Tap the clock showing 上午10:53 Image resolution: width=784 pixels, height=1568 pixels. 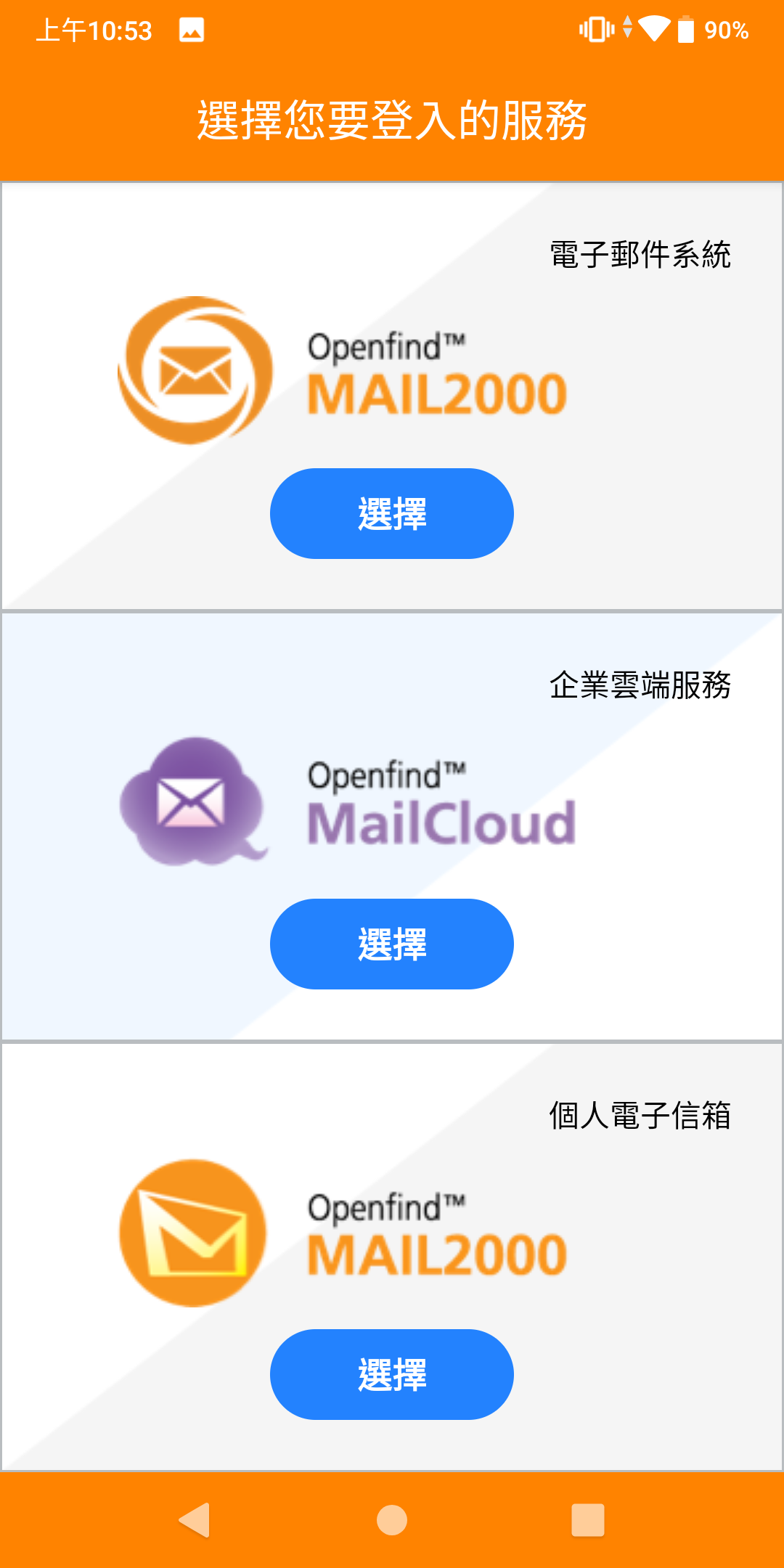coord(94,30)
